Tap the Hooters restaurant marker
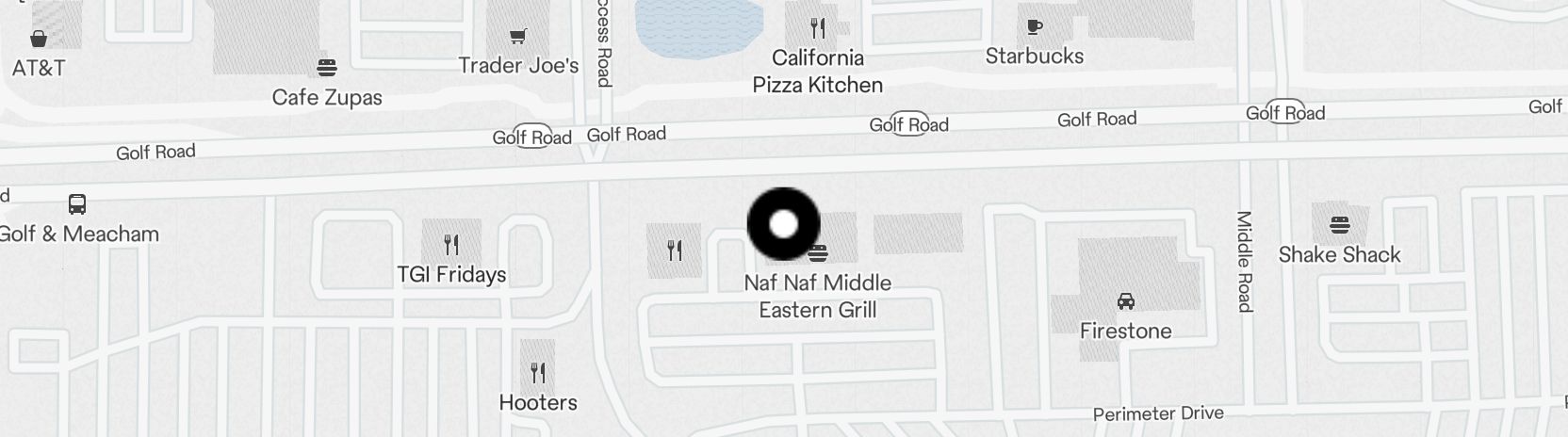The height and width of the screenshot is (437, 1568). 537,373
